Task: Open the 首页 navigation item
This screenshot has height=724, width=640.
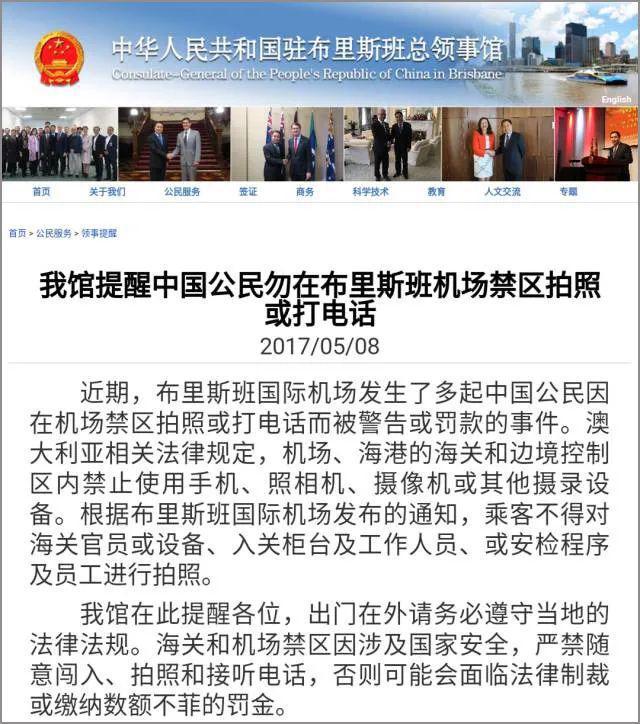Action: tap(41, 192)
